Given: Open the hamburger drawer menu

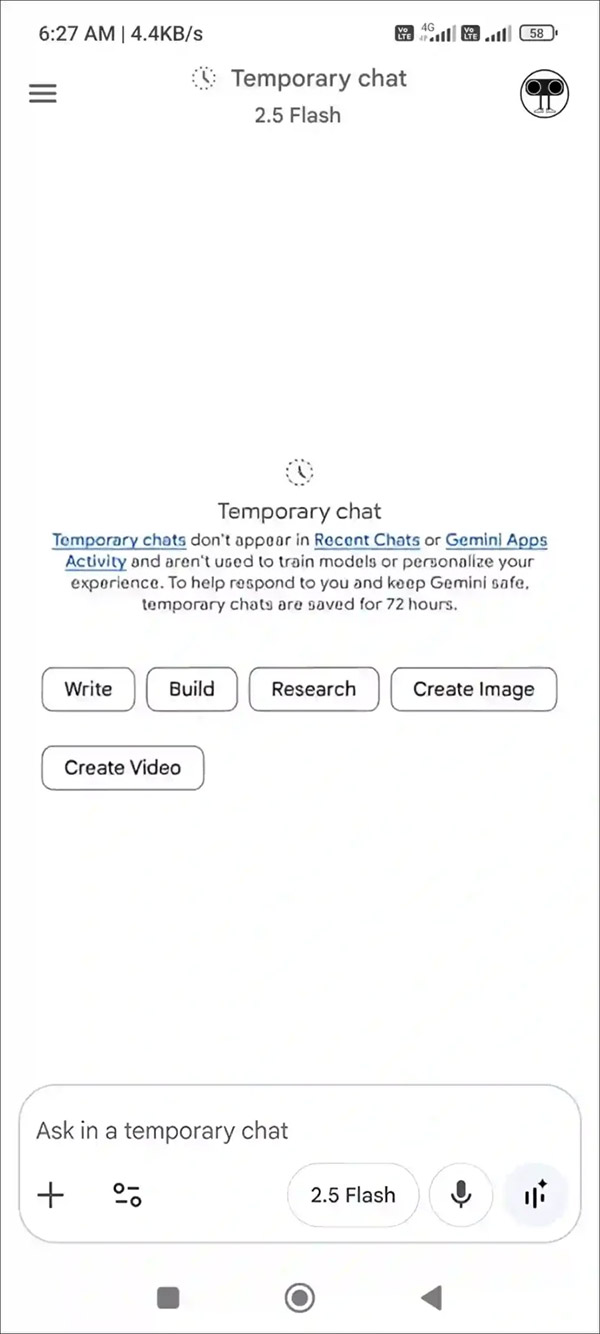Looking at the screenshot, I should click(43, 94).
